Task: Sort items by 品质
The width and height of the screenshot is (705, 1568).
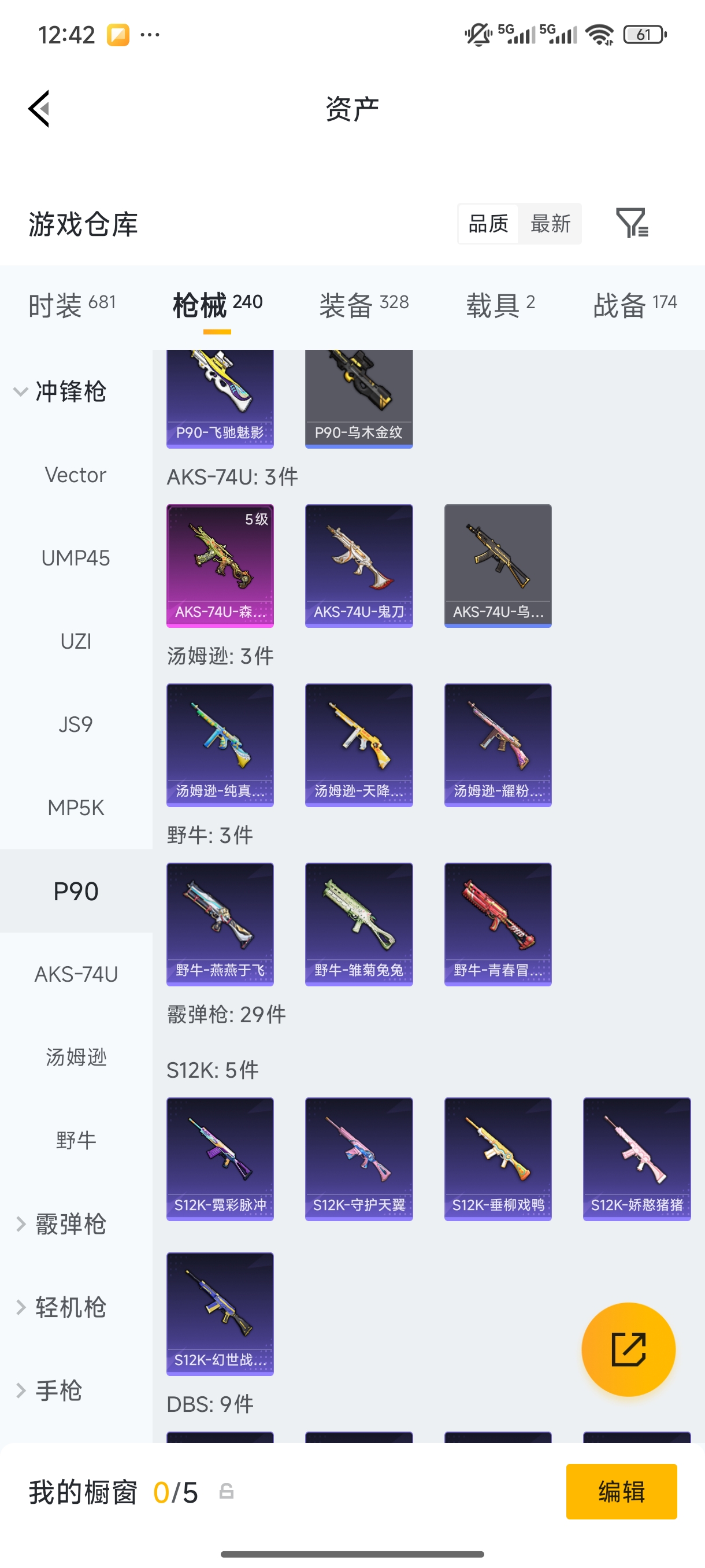Action: pos(488,223)
